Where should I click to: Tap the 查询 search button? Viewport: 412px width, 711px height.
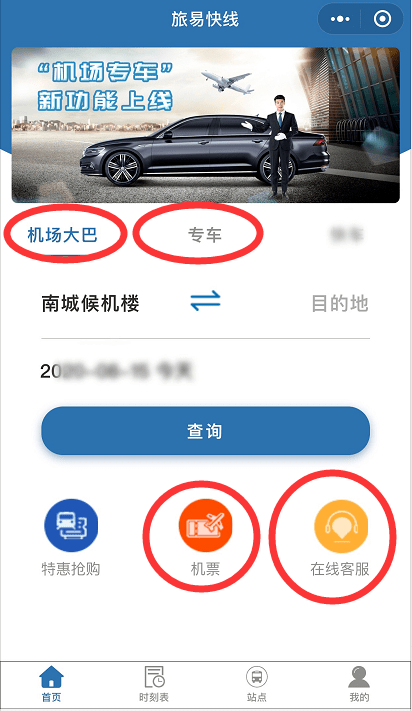(206, 431)
